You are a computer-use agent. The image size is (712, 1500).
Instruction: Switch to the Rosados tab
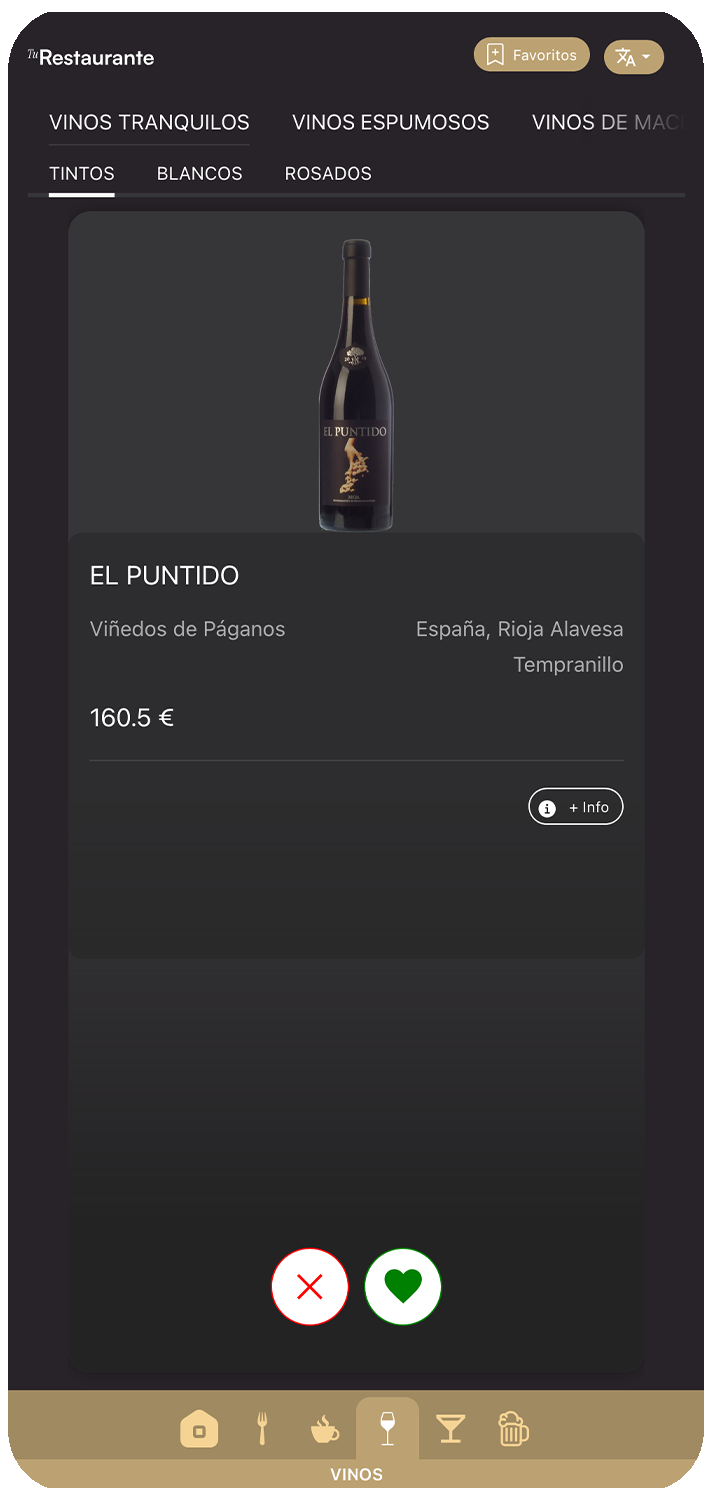pyautogui.click(x=328, y=174)
